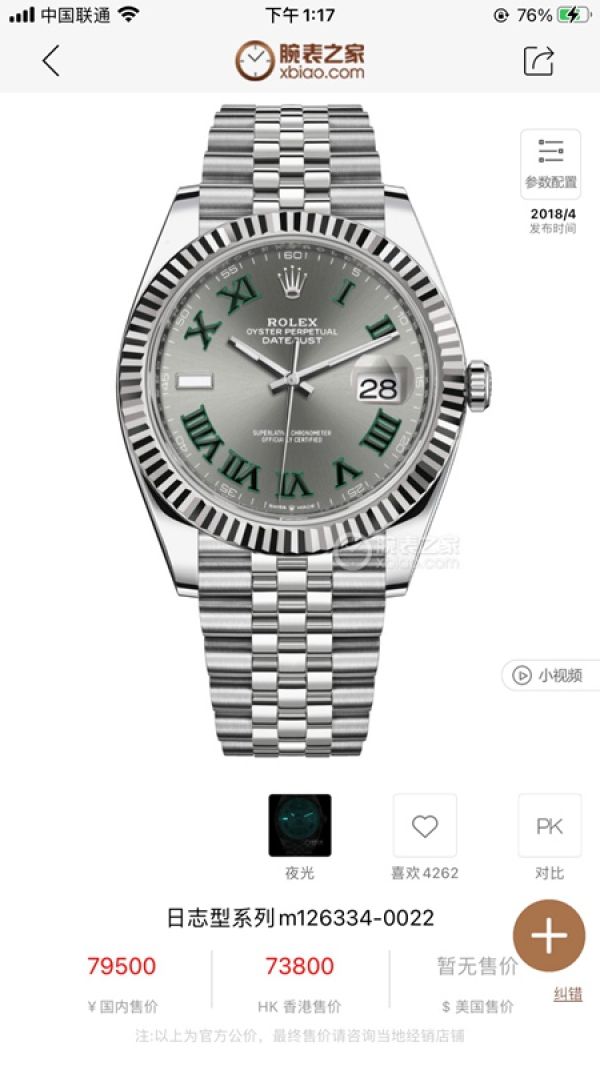Open the 参数配置 specifications panel
The image size is (600, 1066).
[x=550, y=163]
